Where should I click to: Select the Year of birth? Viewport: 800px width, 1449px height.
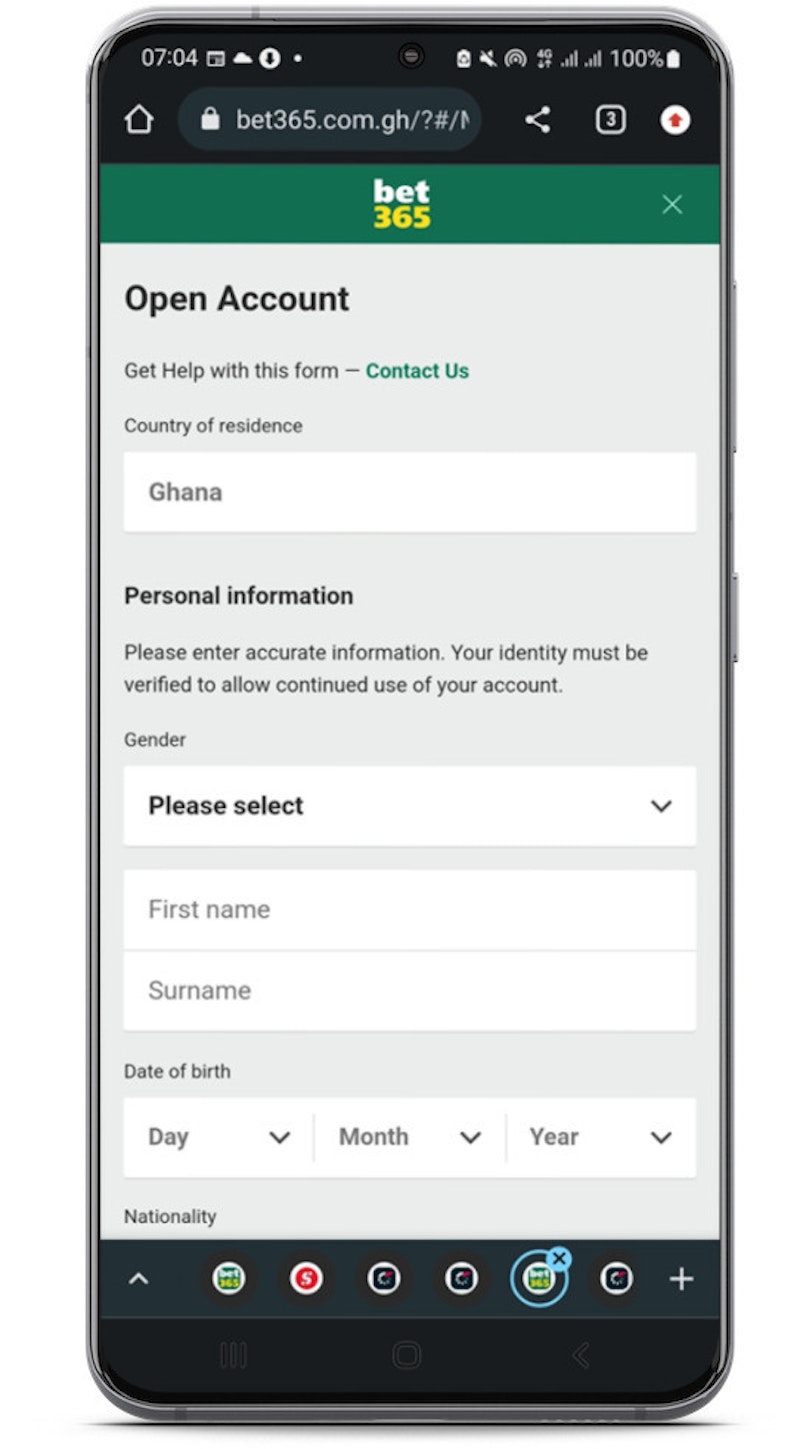tap(600, 1137)
